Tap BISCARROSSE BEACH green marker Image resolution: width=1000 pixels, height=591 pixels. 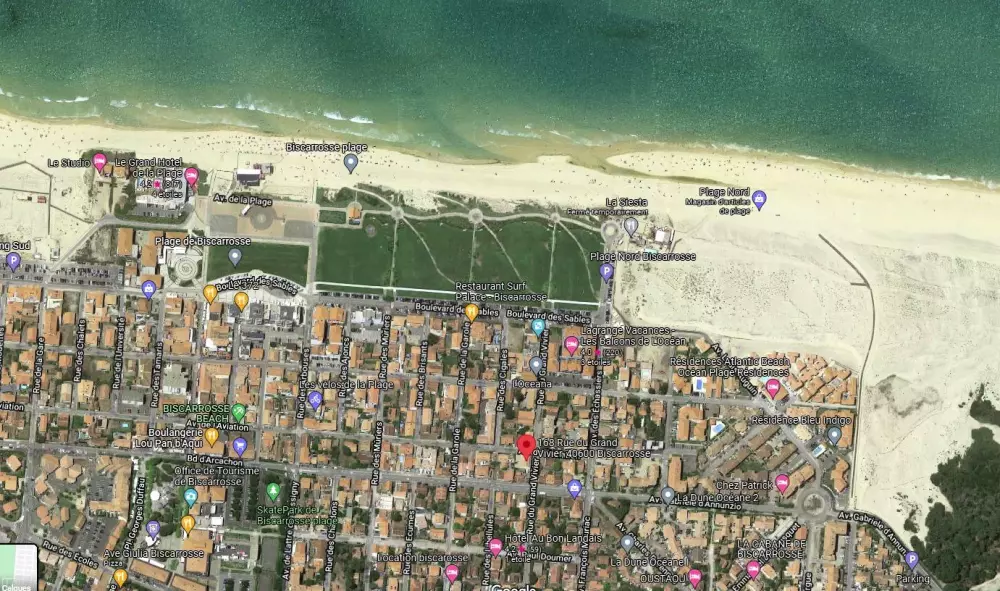coord(238,411)
